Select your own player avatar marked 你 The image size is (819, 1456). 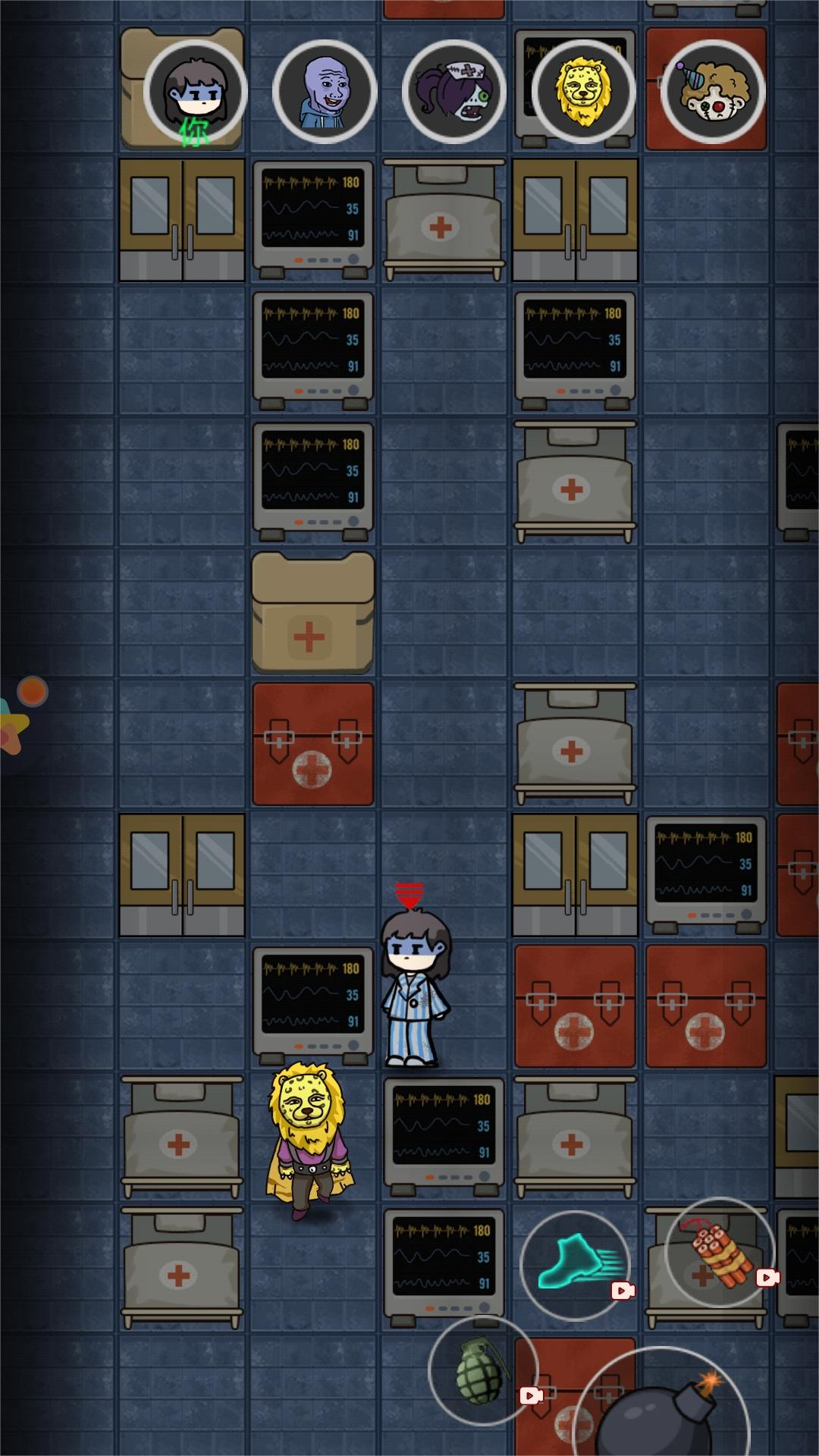(x=195, y=91)
